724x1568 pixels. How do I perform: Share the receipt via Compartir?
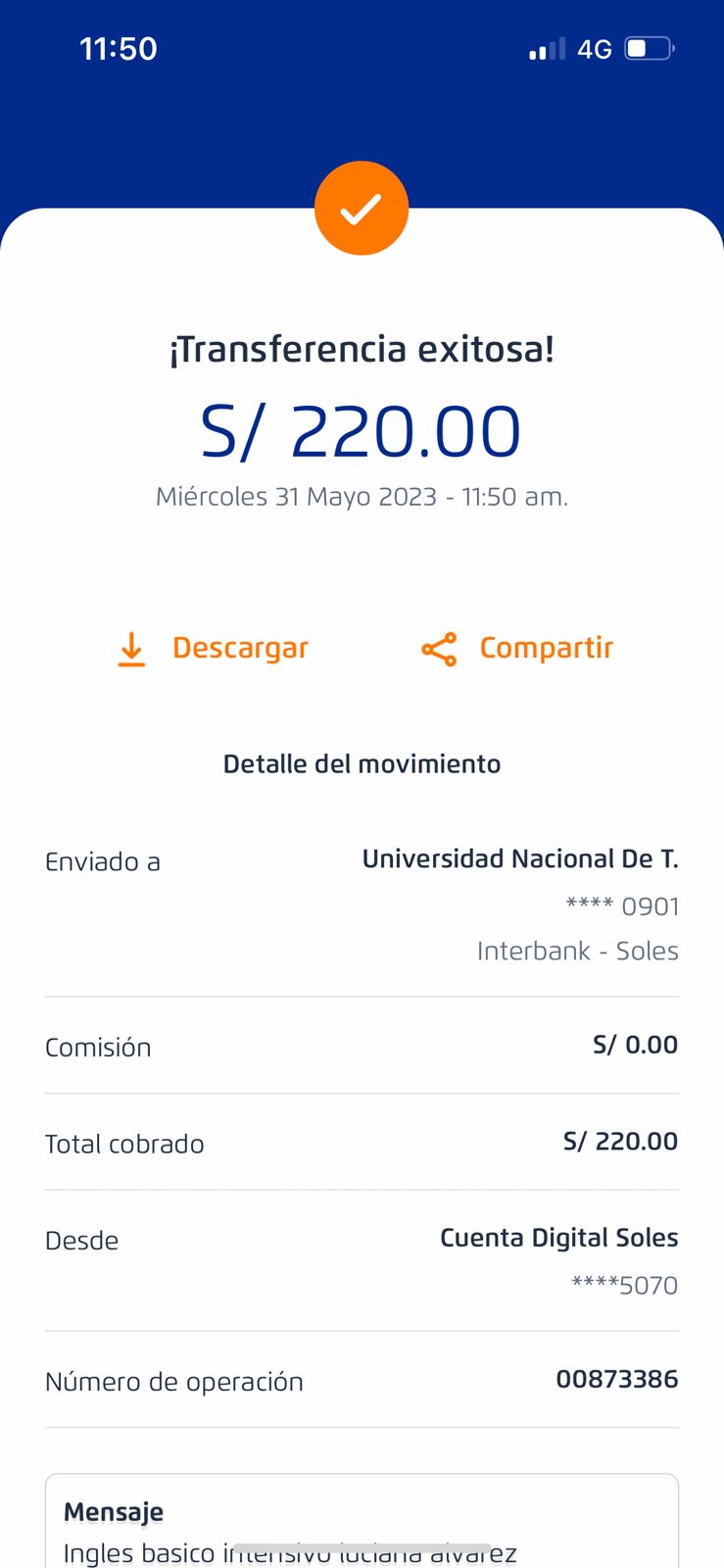pos(517,649)
